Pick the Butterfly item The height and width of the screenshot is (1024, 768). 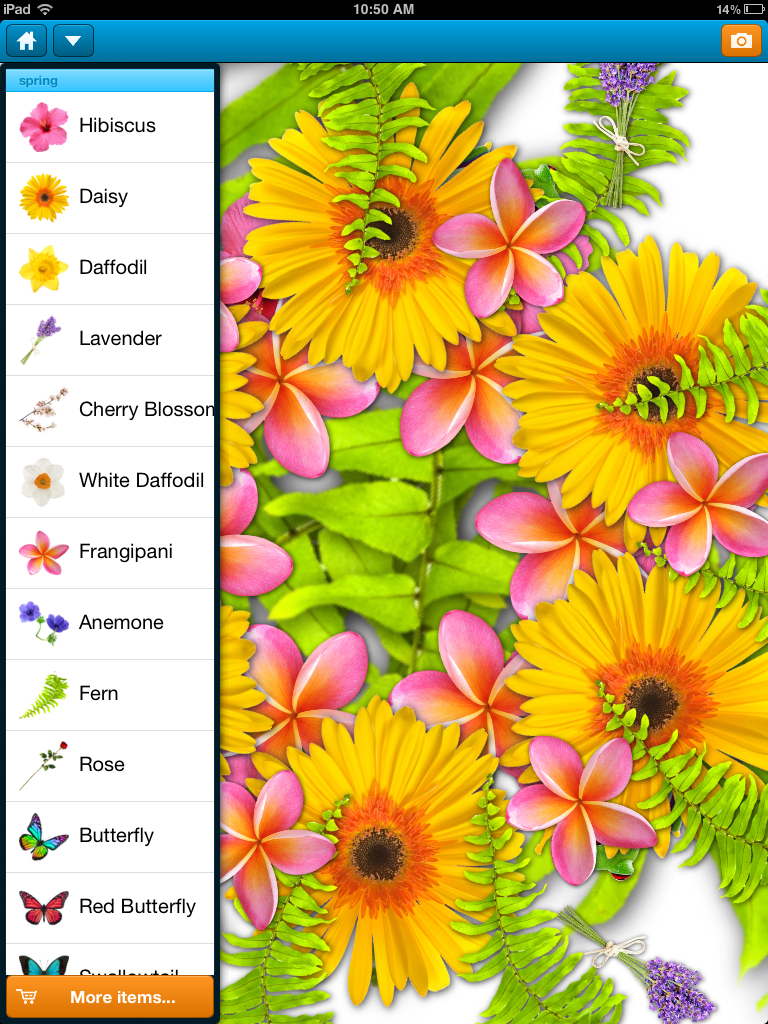[110, 836]
